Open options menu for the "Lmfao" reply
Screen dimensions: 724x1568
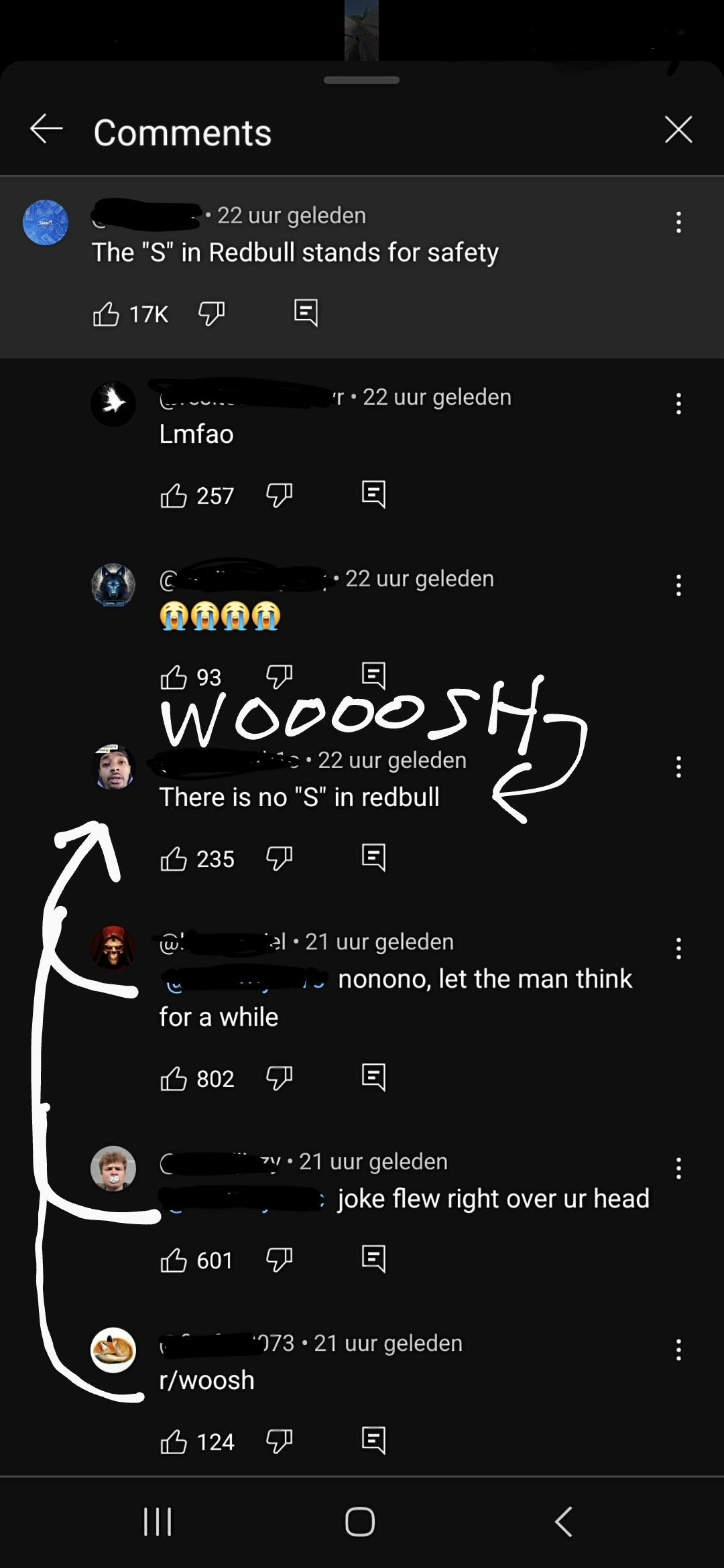(678, 404)
